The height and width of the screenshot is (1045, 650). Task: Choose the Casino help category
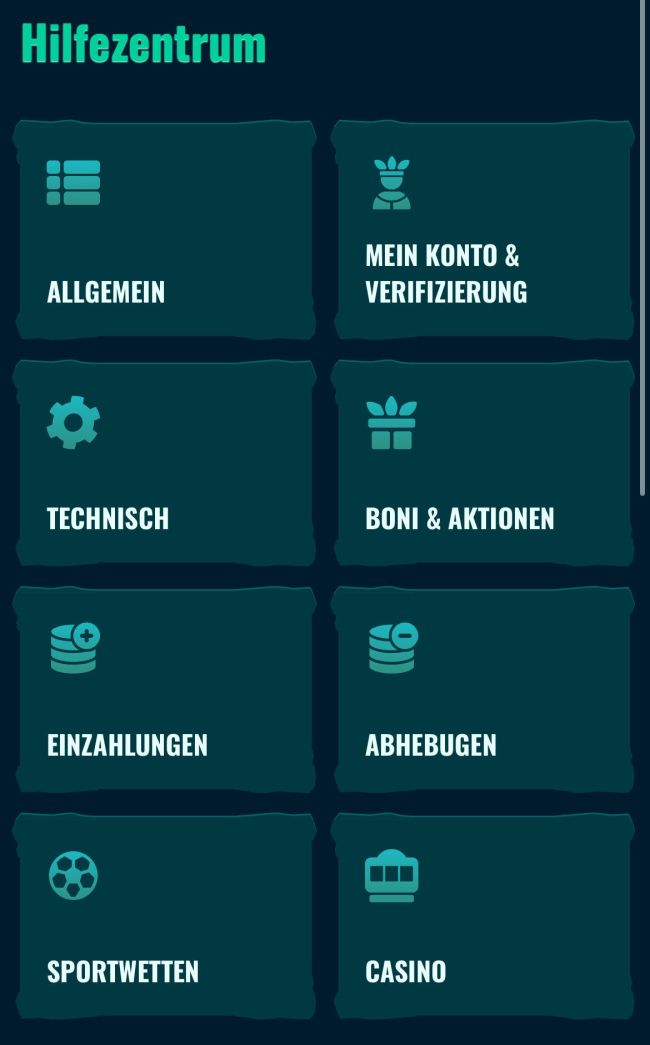coord(483,917)
